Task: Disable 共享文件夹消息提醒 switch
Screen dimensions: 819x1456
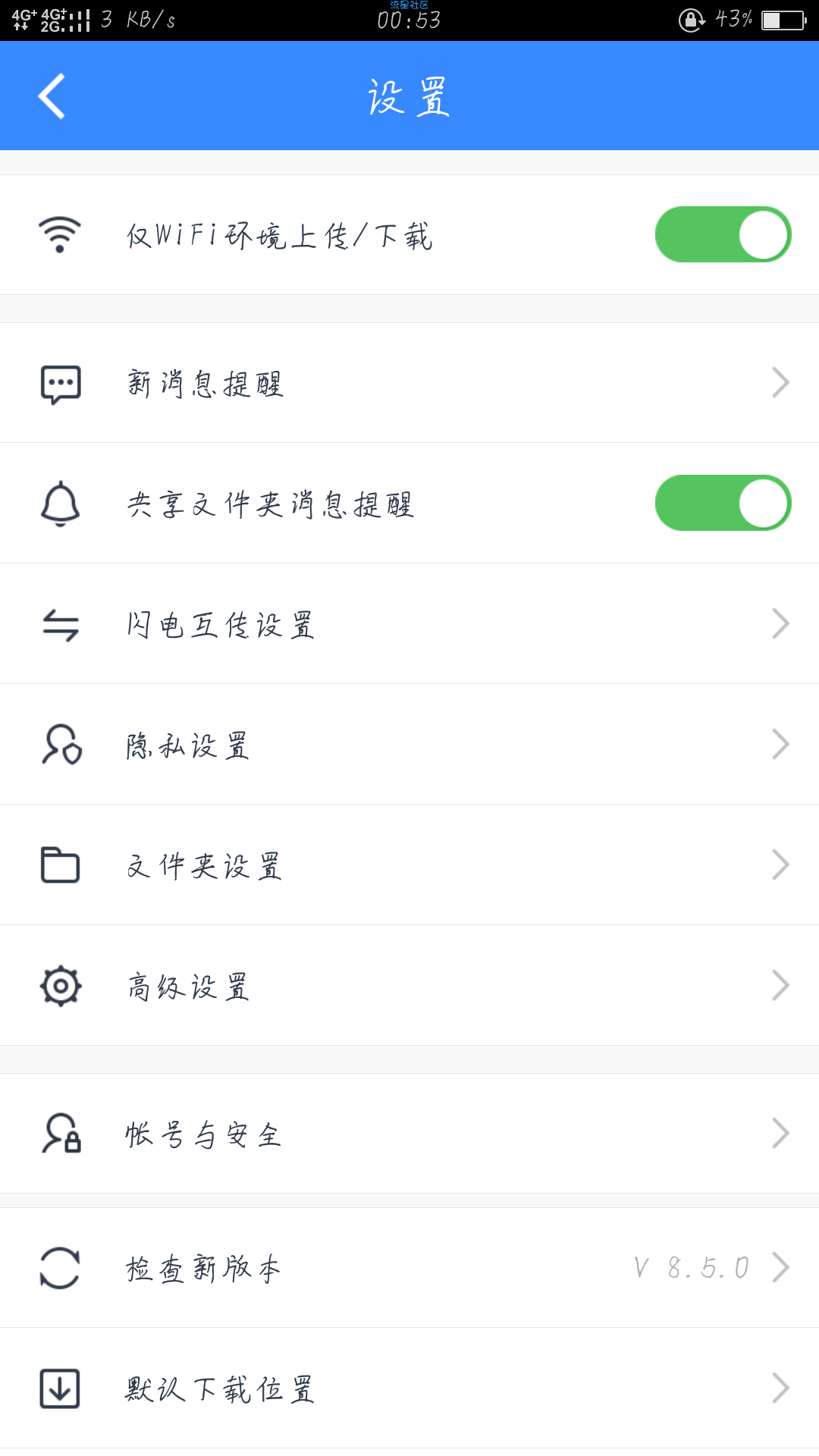Action: pyautogui.click(x=723, y=503)
